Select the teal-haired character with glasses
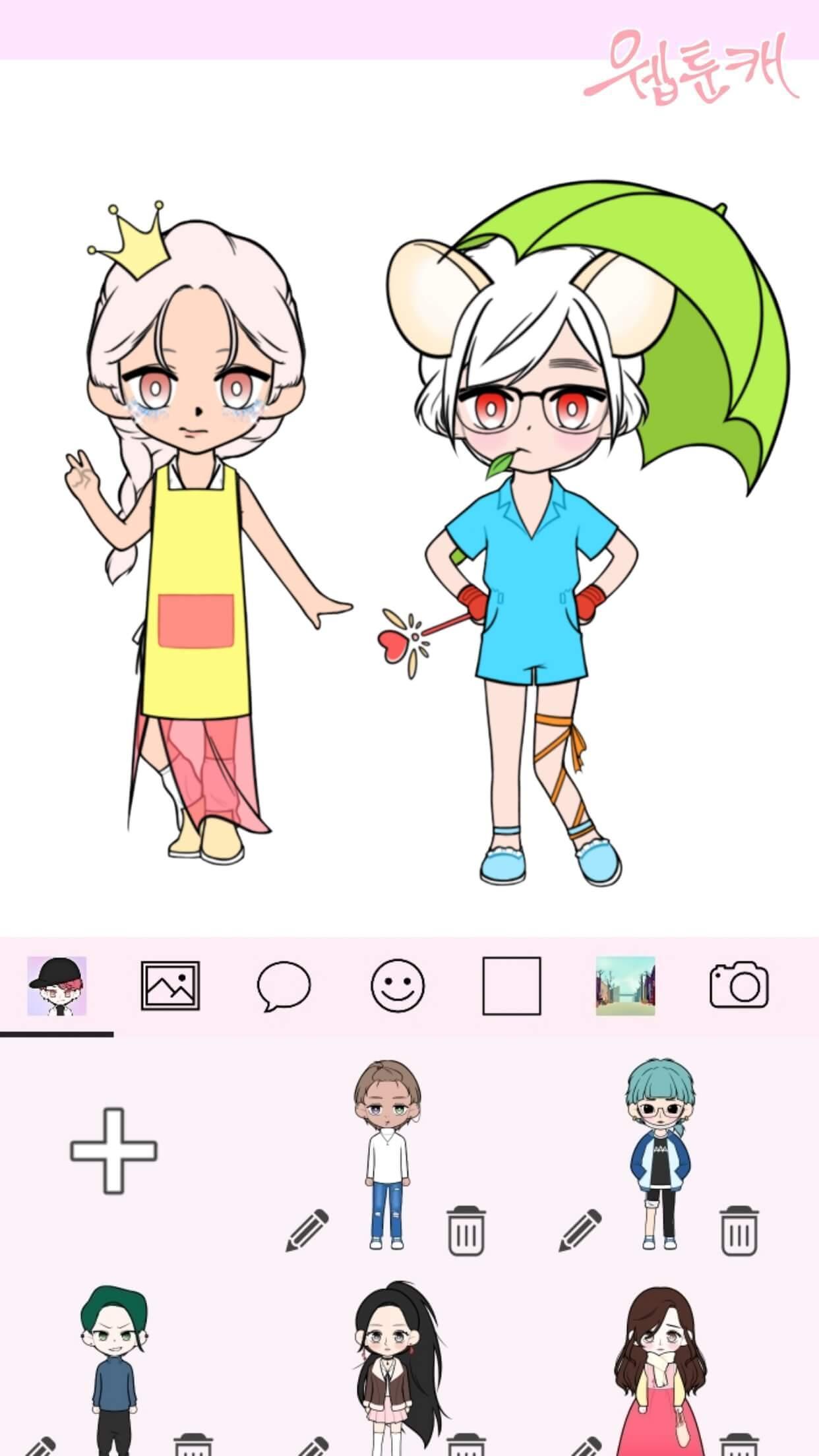 (660, 1154)
